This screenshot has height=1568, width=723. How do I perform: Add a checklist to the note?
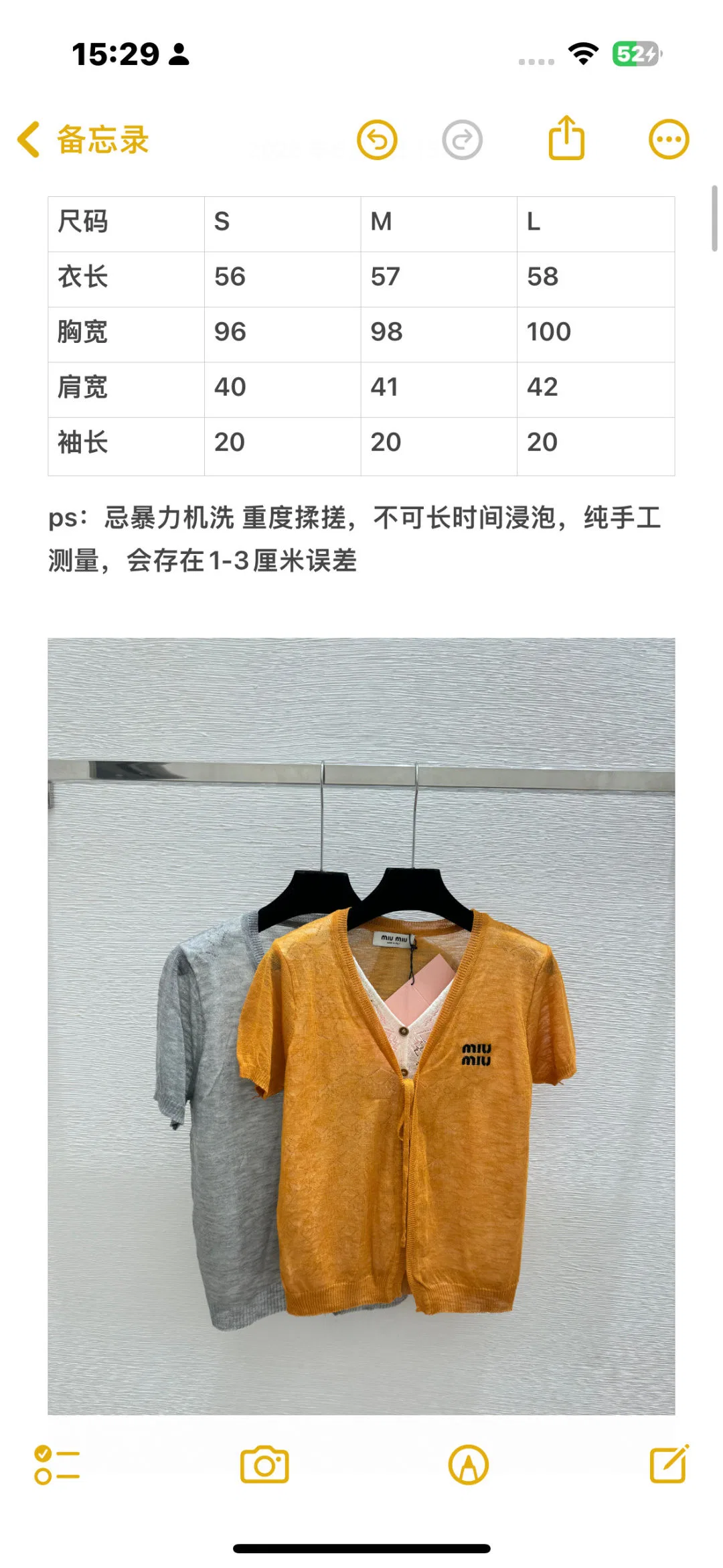click(57, 1465)
